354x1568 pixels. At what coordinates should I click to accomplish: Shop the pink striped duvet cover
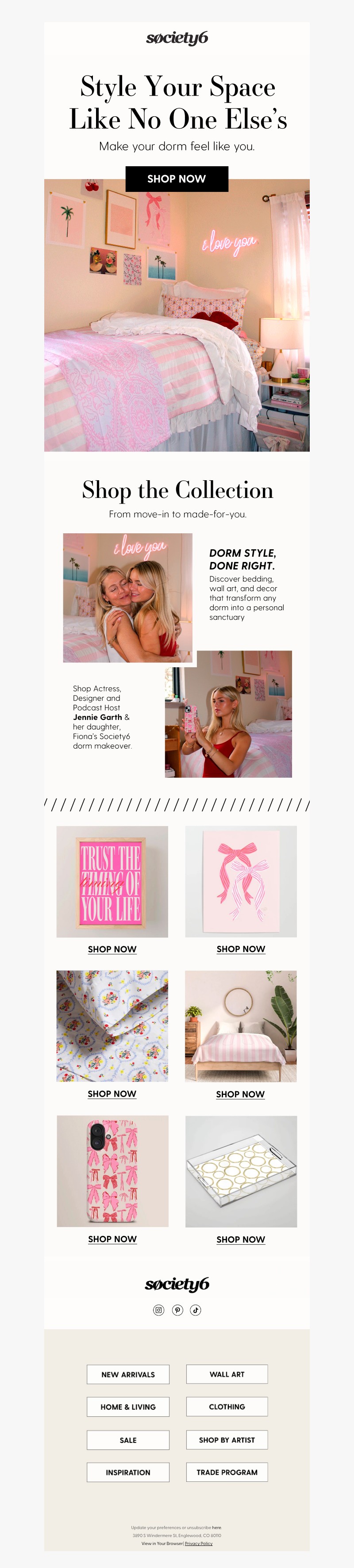241,1094
